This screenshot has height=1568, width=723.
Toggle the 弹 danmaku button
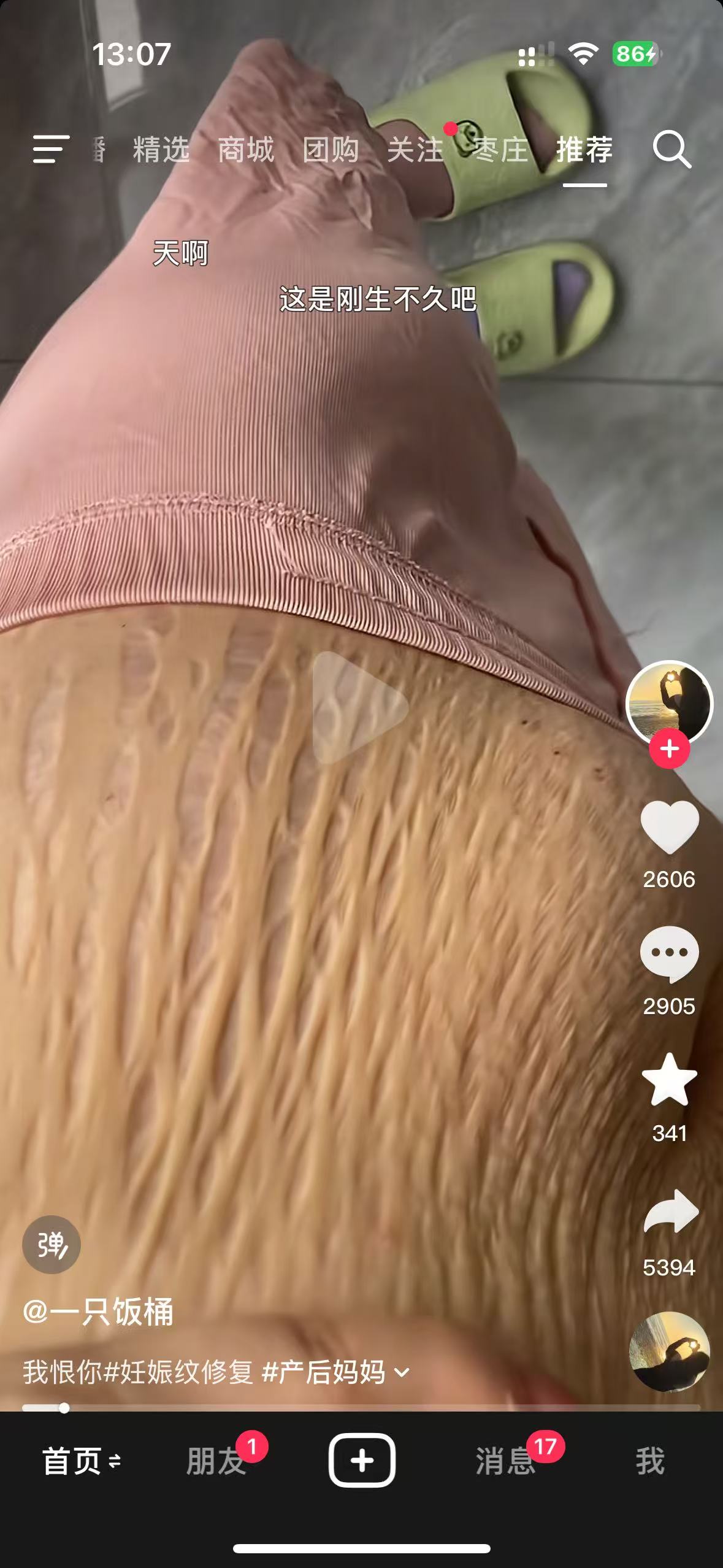click(x=52, y=1245)
